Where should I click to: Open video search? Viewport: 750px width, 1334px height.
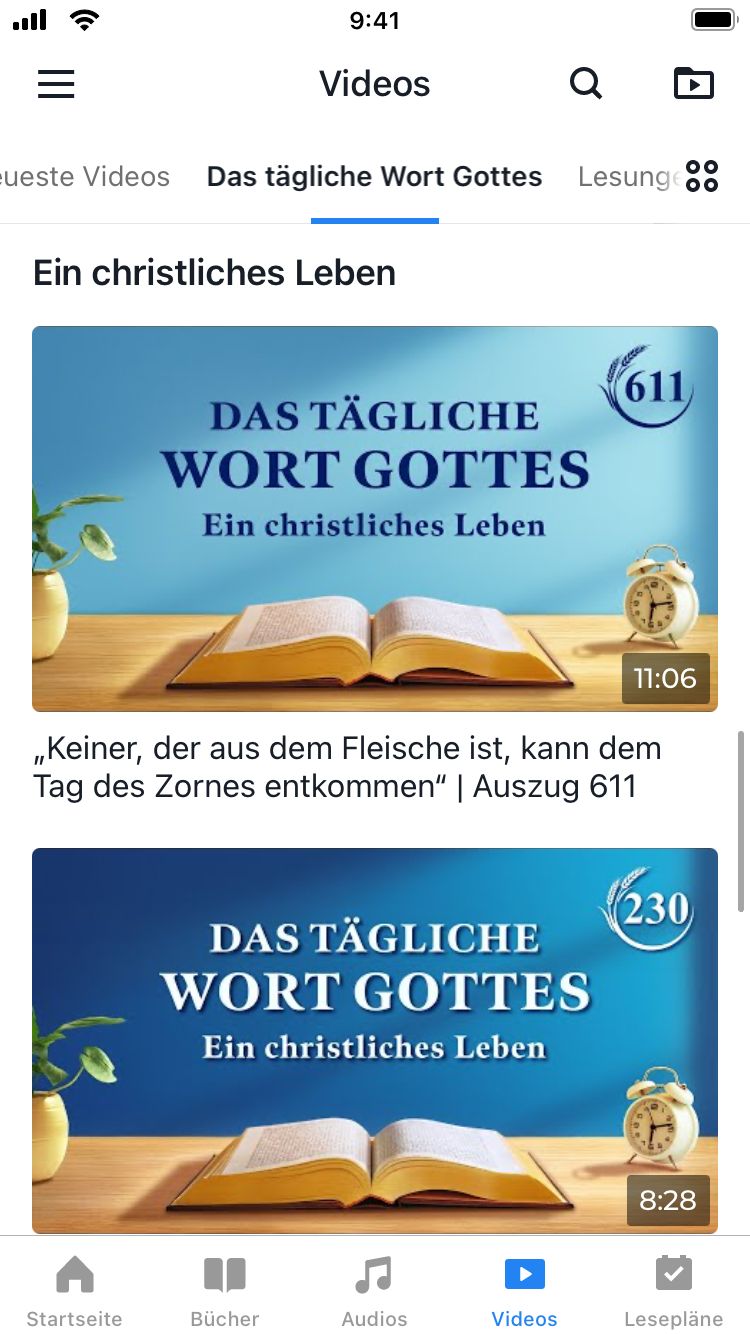(x=586, y=84)
